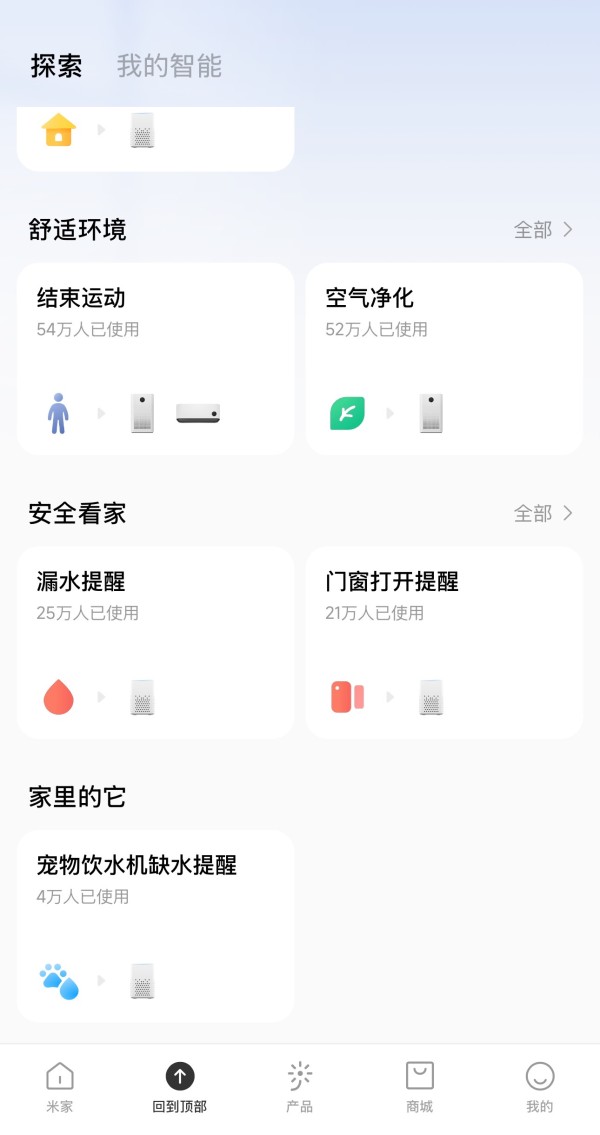
Task: Open the 结束运动 scene card
Action: coord(156,359)
